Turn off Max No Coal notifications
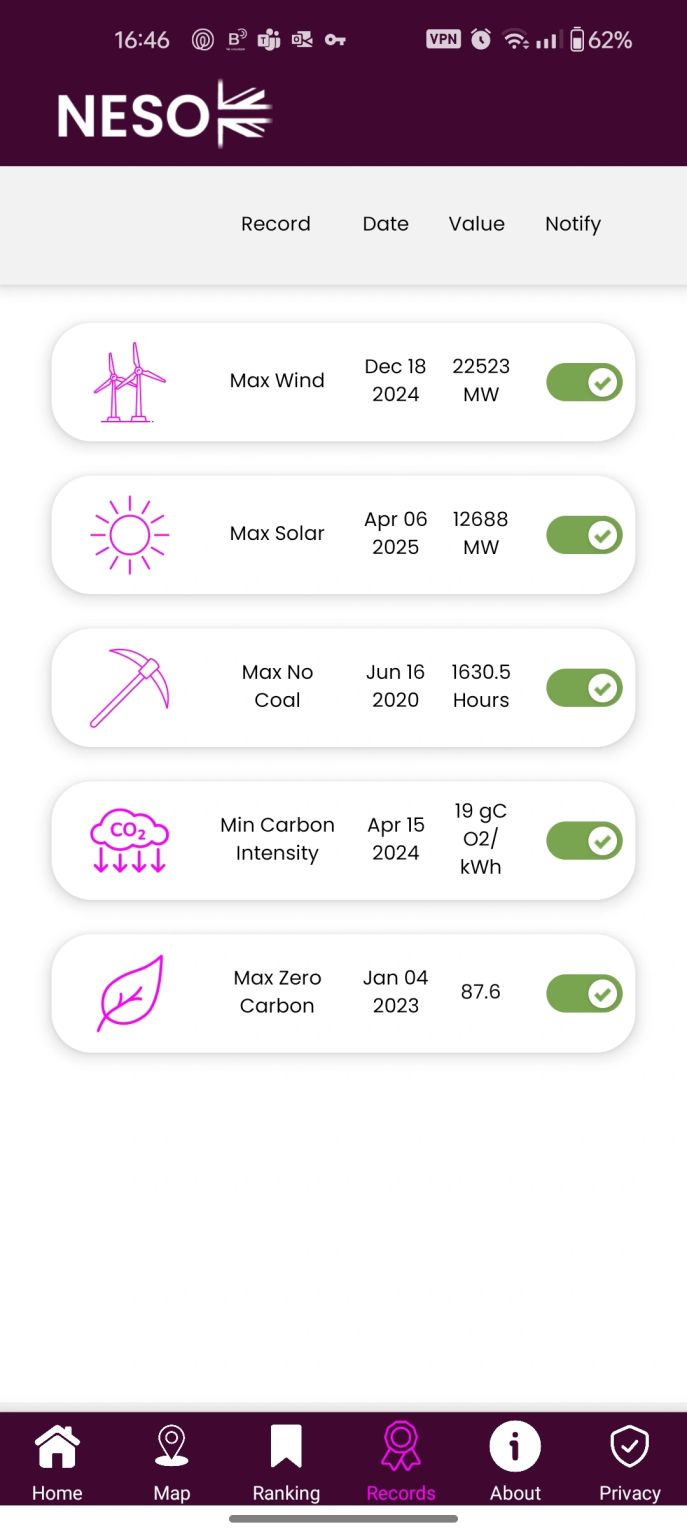Screen dimensions: 687x1536 584,688
